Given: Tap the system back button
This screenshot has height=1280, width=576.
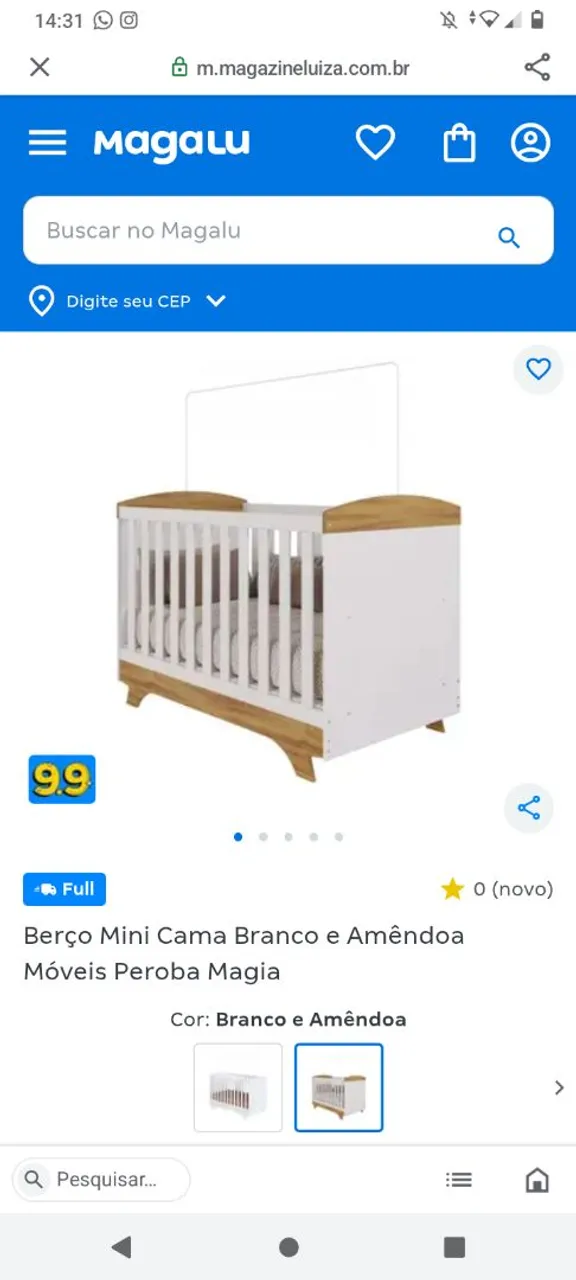Looking at the screenshot, I should pos(122,1246).
